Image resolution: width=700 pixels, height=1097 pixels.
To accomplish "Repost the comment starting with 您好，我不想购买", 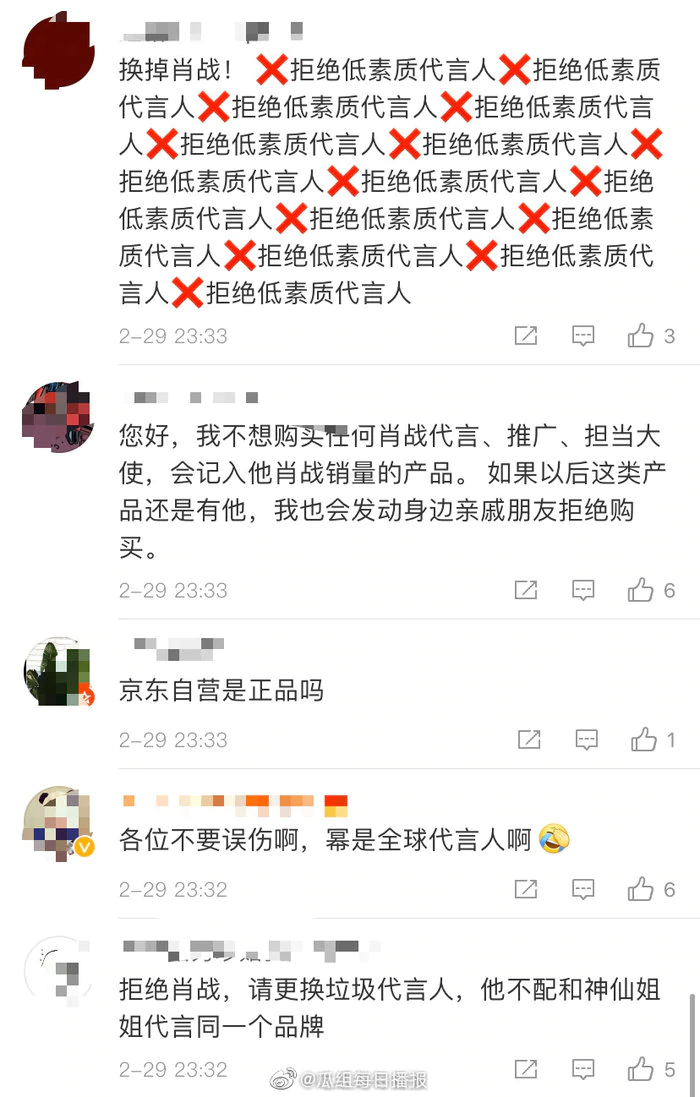I will pyautogui.click(x=526, y=590).
